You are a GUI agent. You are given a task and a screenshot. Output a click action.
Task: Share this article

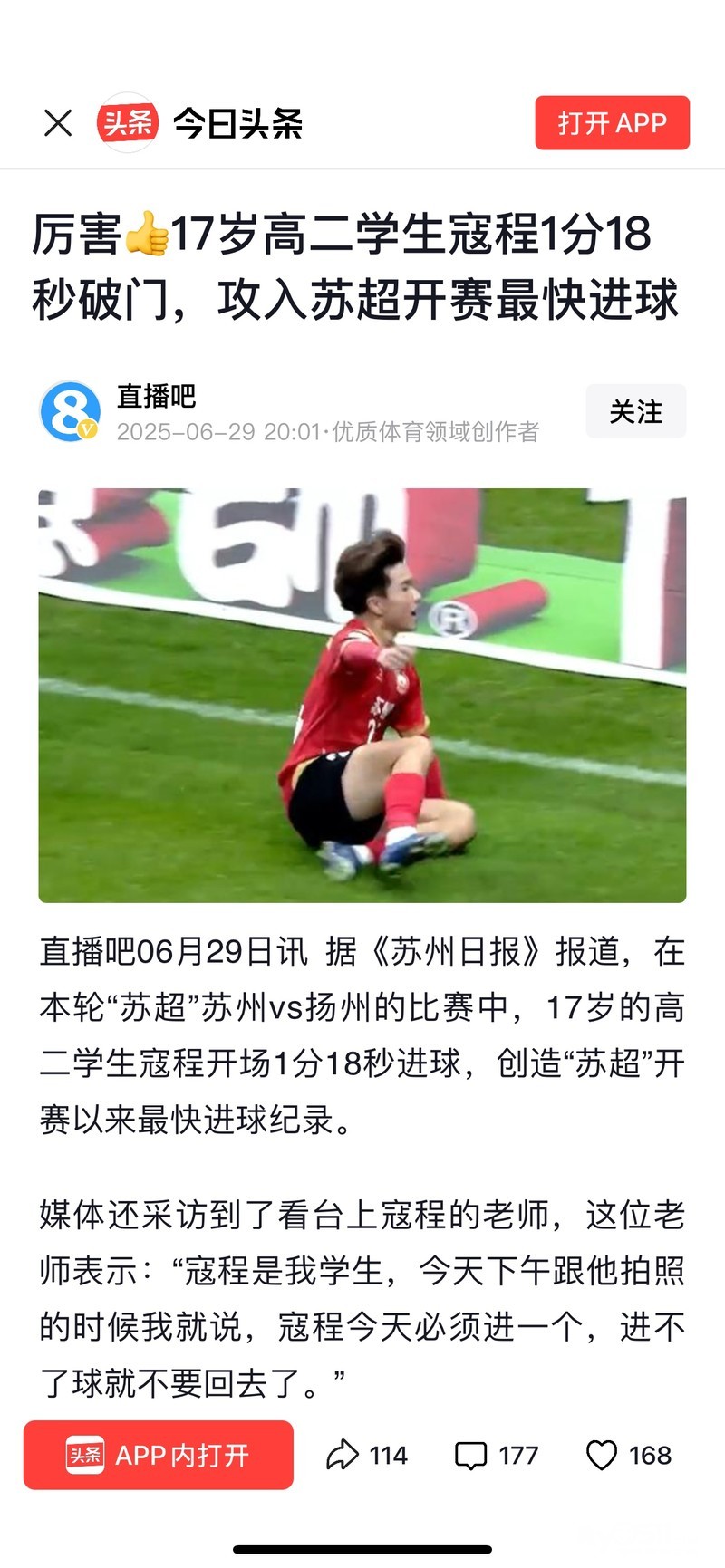coord(343,1455)
